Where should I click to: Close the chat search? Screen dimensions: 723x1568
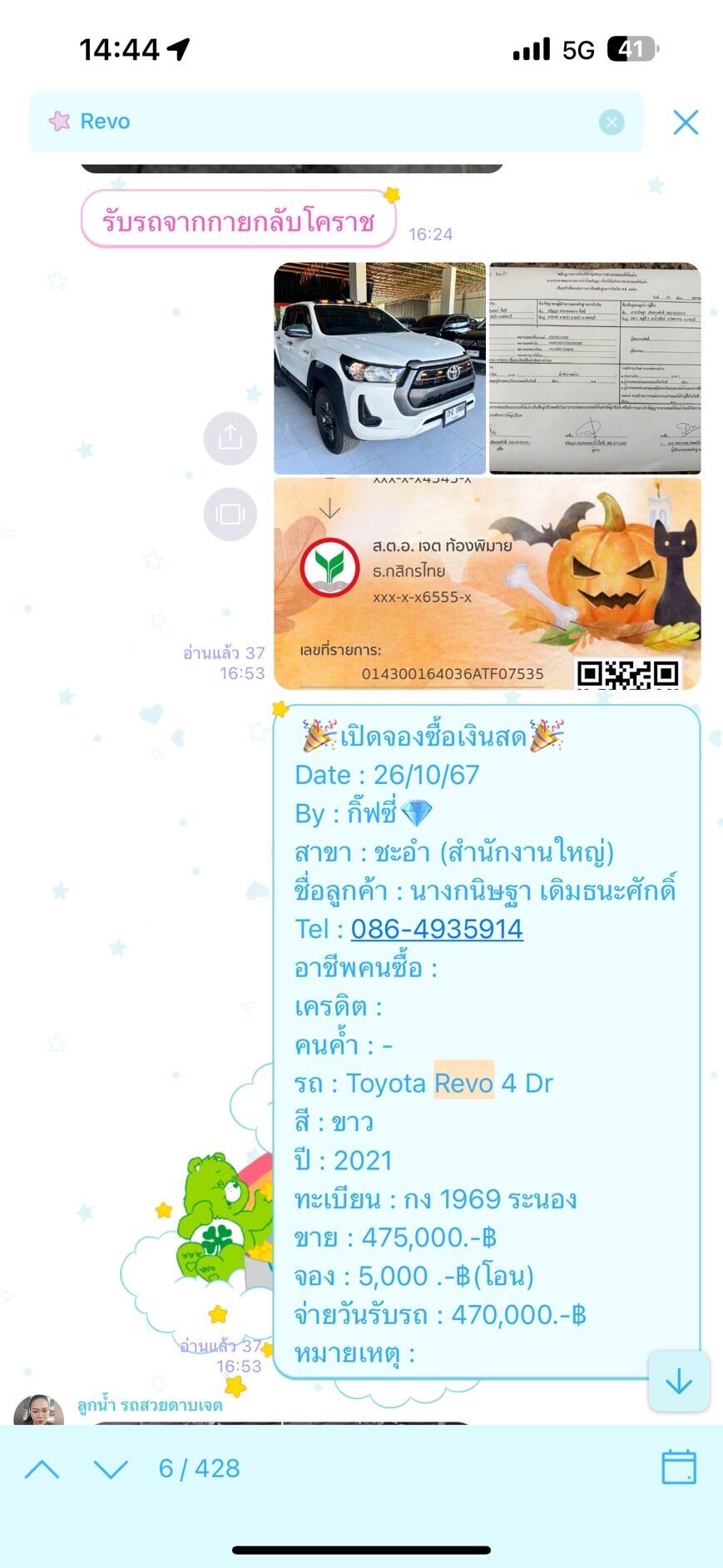686,122
